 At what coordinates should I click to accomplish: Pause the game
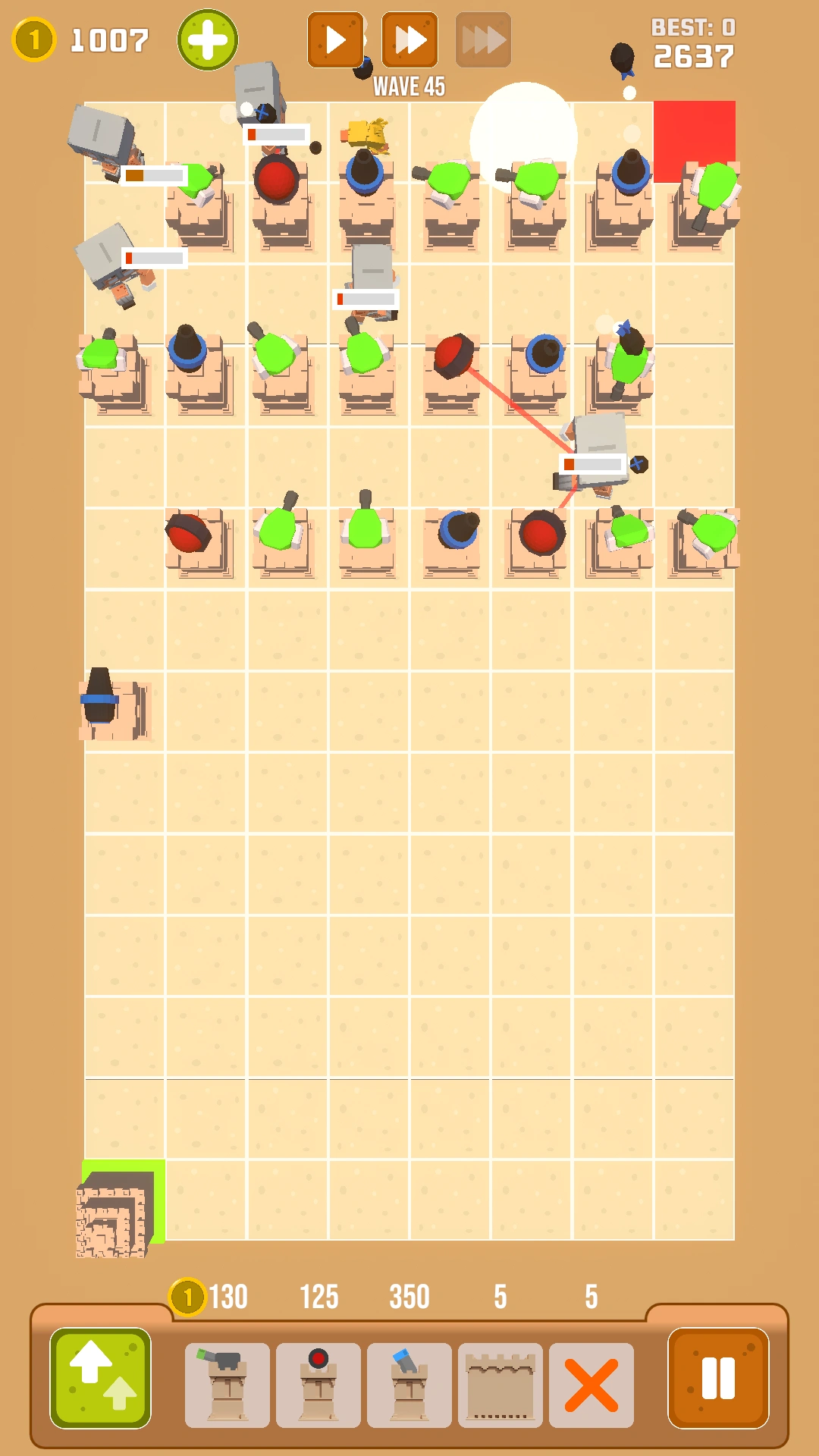pos(718,1378)
